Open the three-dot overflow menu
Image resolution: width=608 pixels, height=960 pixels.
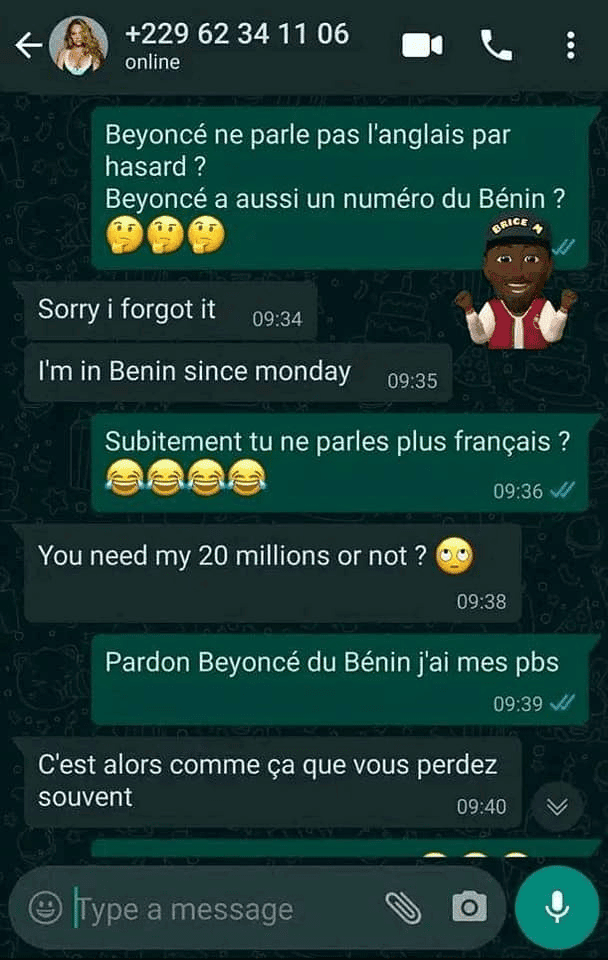click(570, 45)
